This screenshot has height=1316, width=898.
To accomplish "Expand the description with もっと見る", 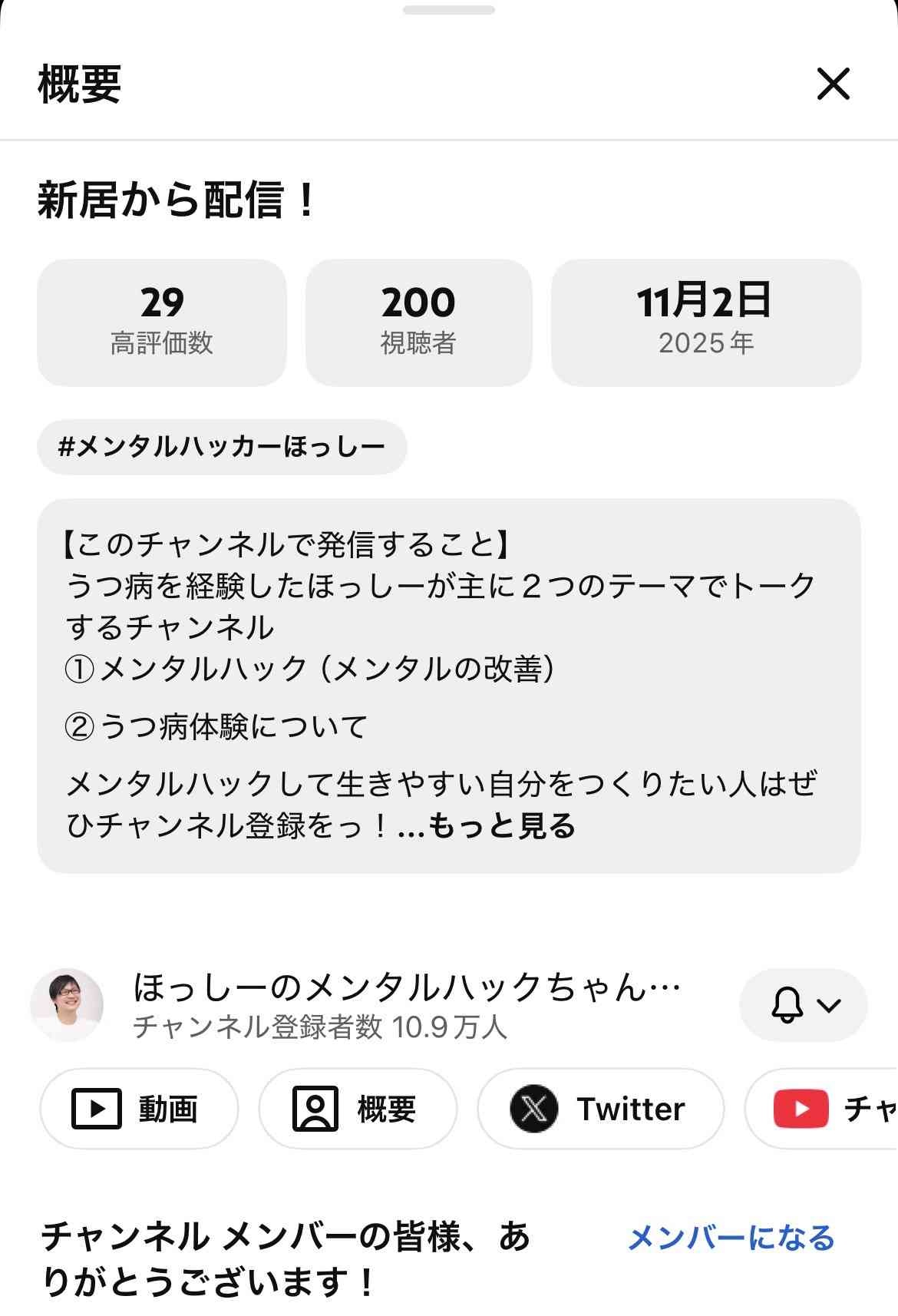I will (x=500, y=826).
